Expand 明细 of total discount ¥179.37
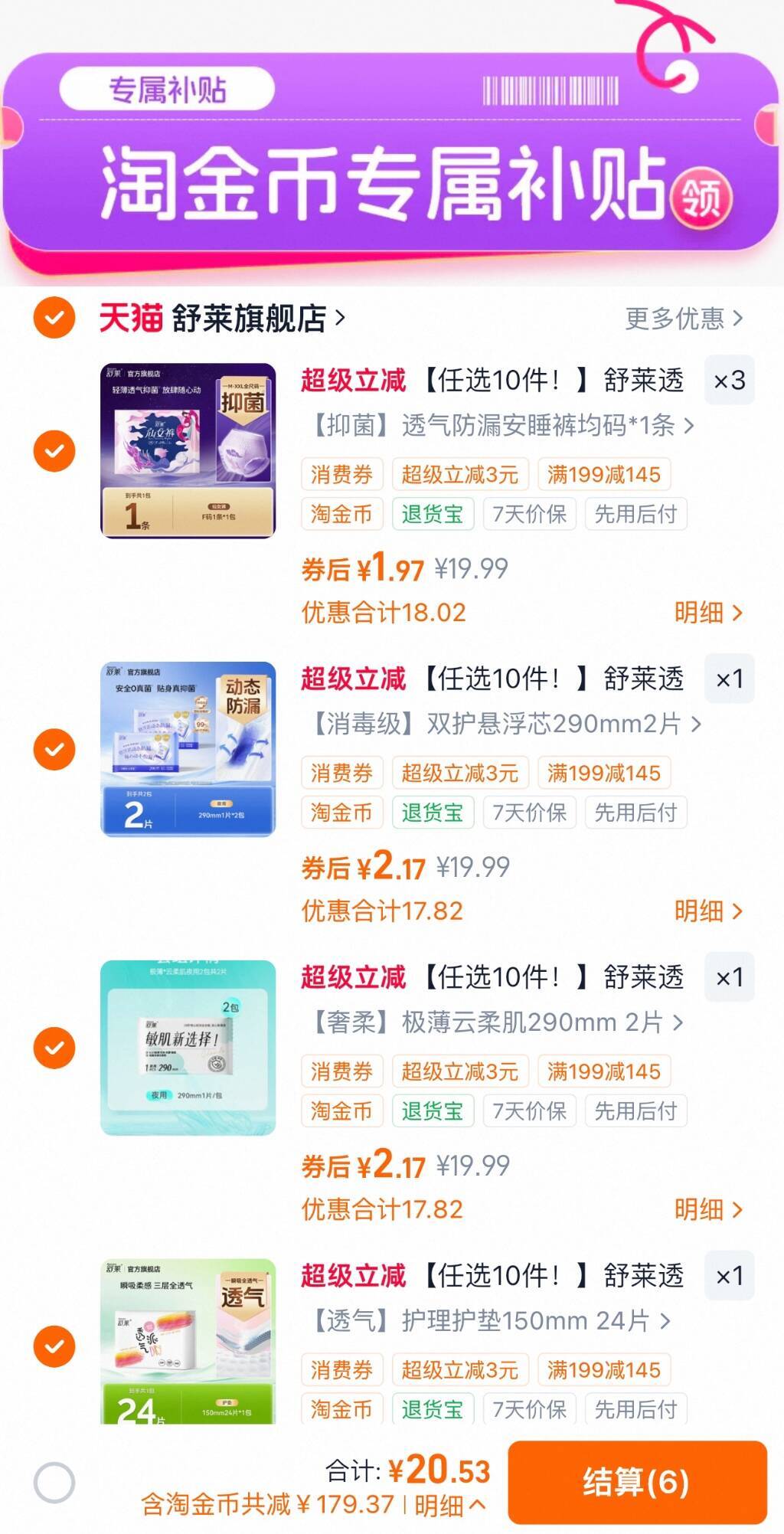Viewport: 784px width, 1534px height. pos(450,1505)
